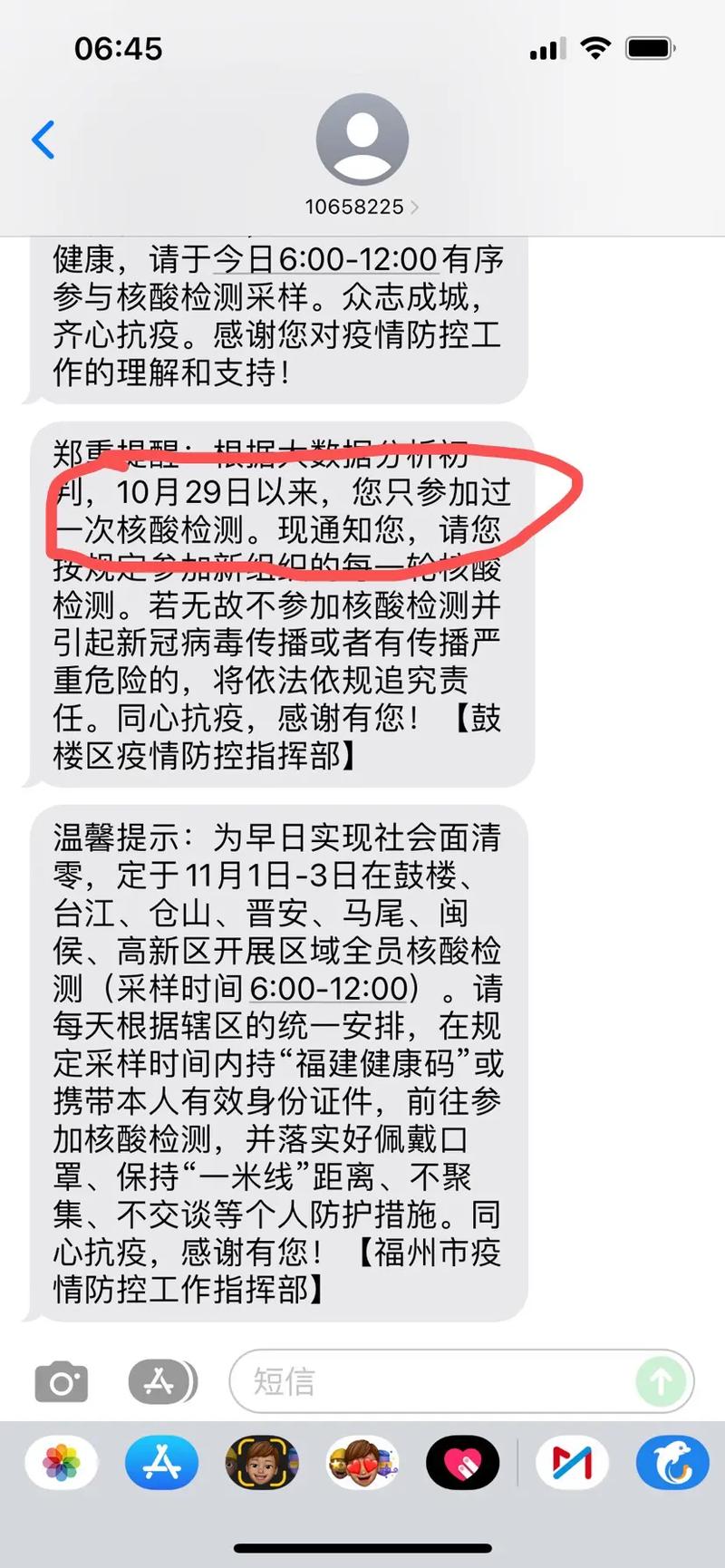The image size is (725, 1568).
Task: Open Memoji stickers with heart eyes
Action: (x=362, y=1463)
